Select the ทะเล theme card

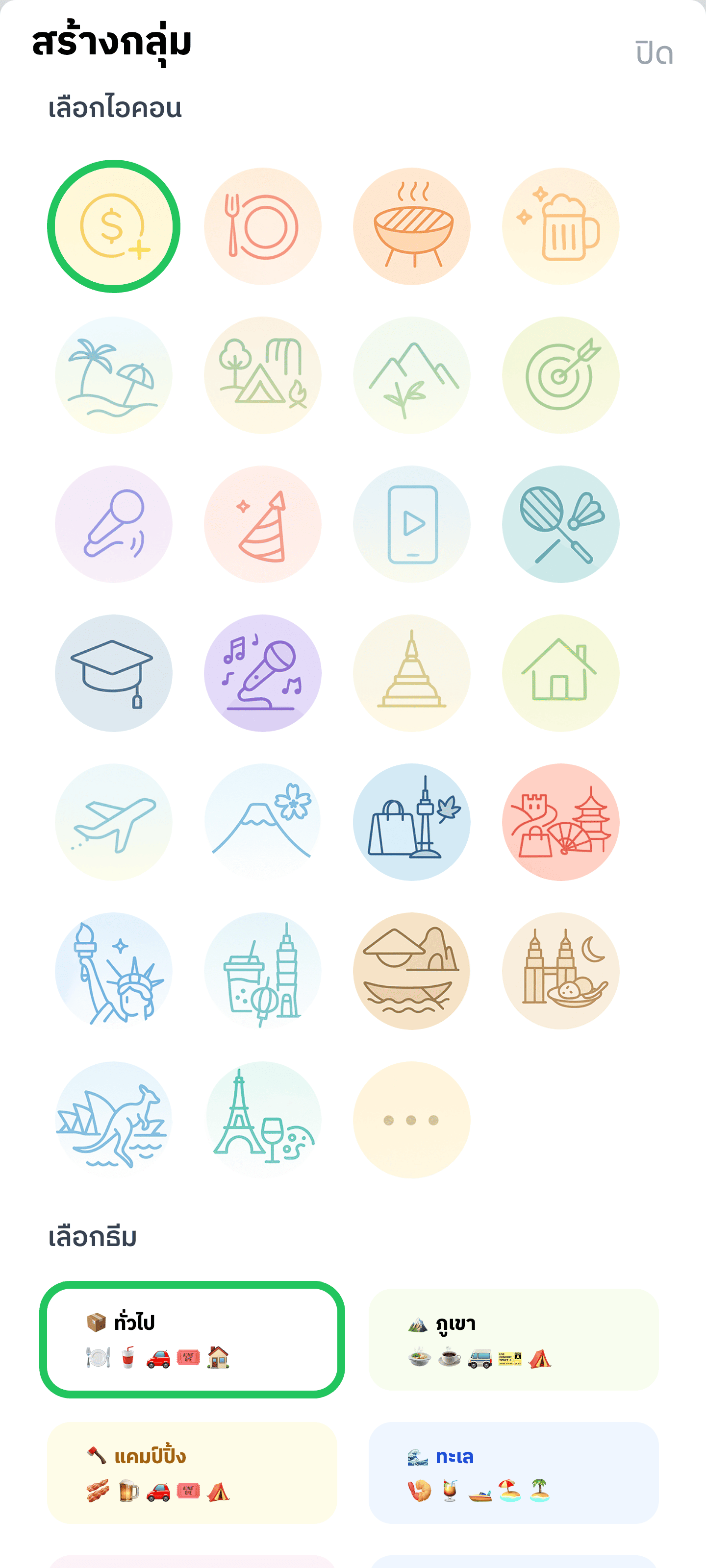click(513, 1472)
